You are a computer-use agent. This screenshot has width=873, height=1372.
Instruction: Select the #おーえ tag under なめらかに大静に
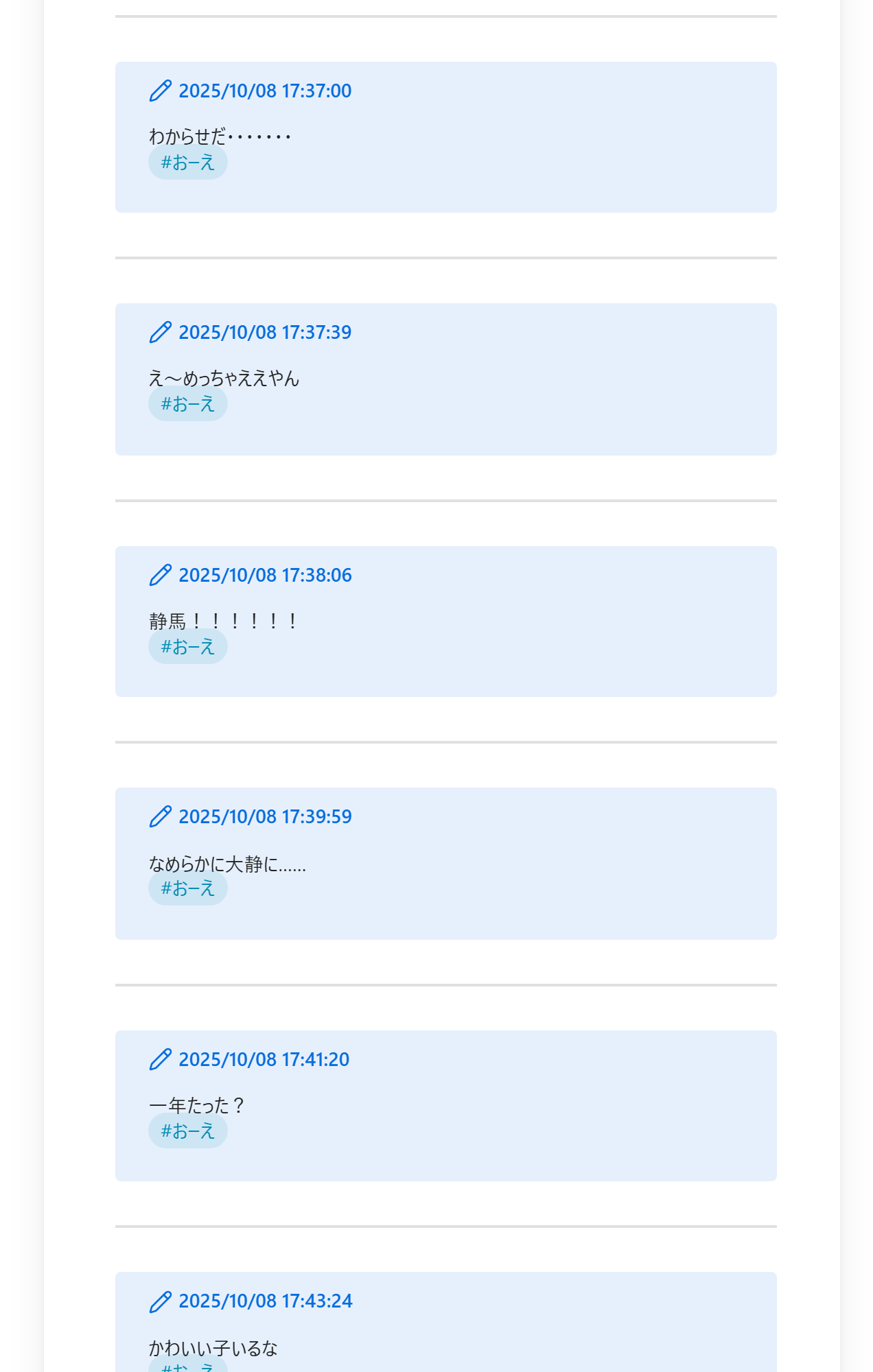[187, 888]
